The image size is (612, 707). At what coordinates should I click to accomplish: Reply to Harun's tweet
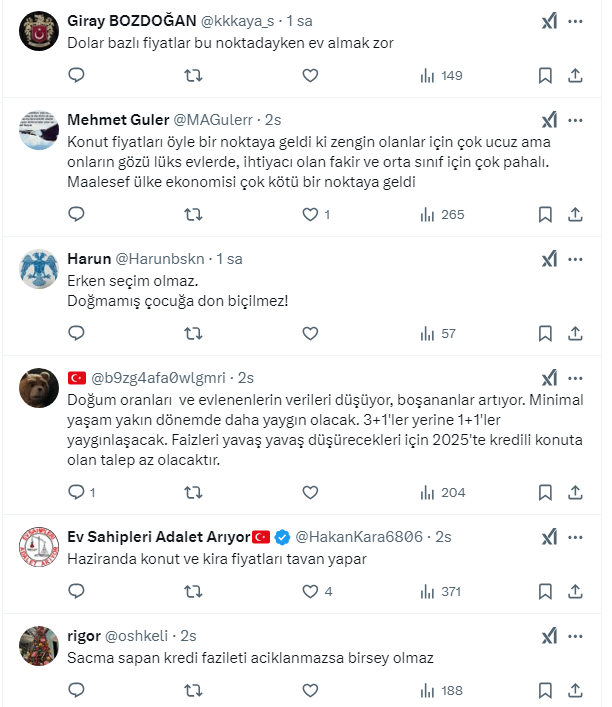(77, 334)
